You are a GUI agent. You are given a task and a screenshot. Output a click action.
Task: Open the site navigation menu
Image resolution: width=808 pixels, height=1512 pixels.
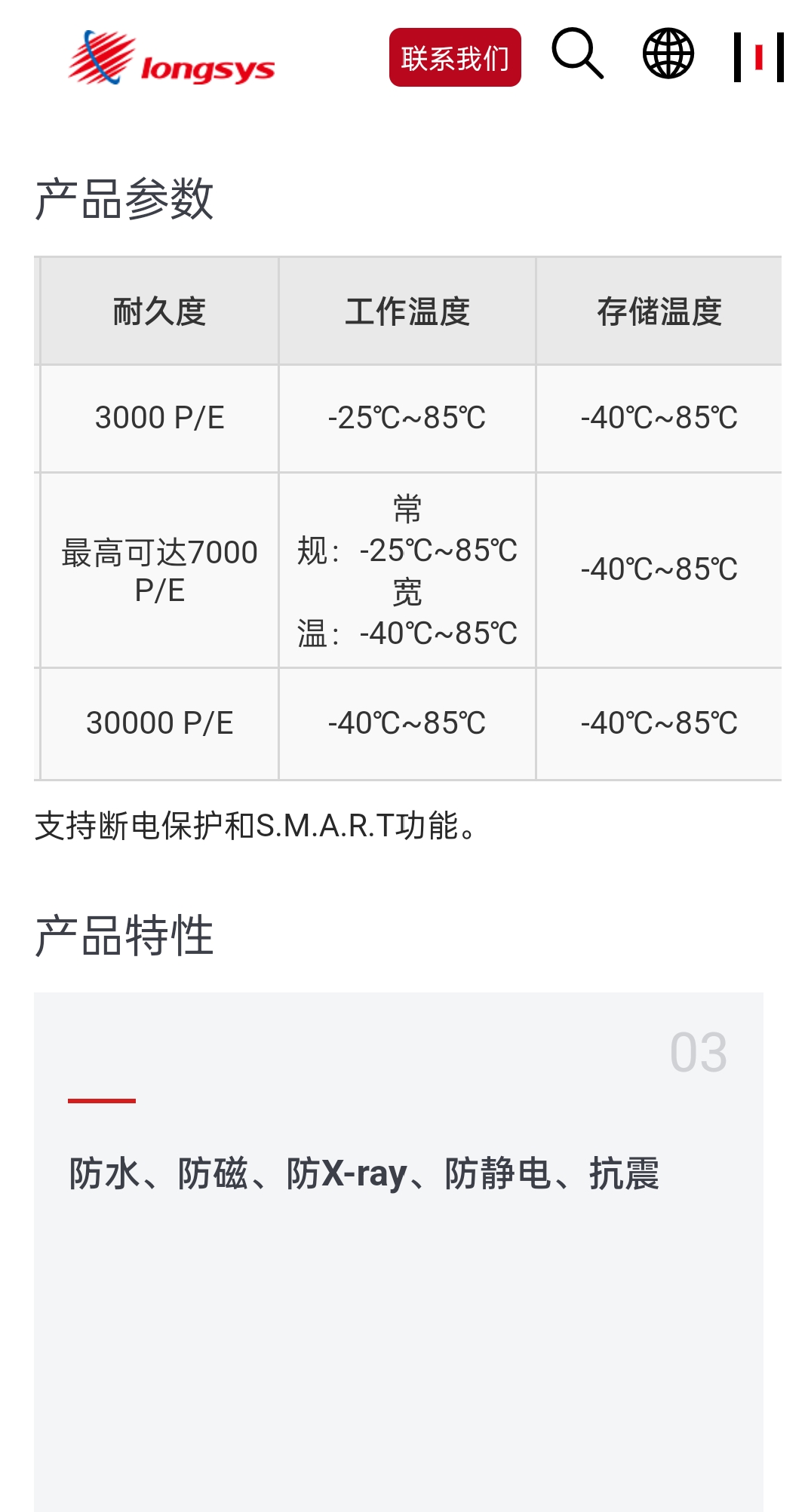759,57
